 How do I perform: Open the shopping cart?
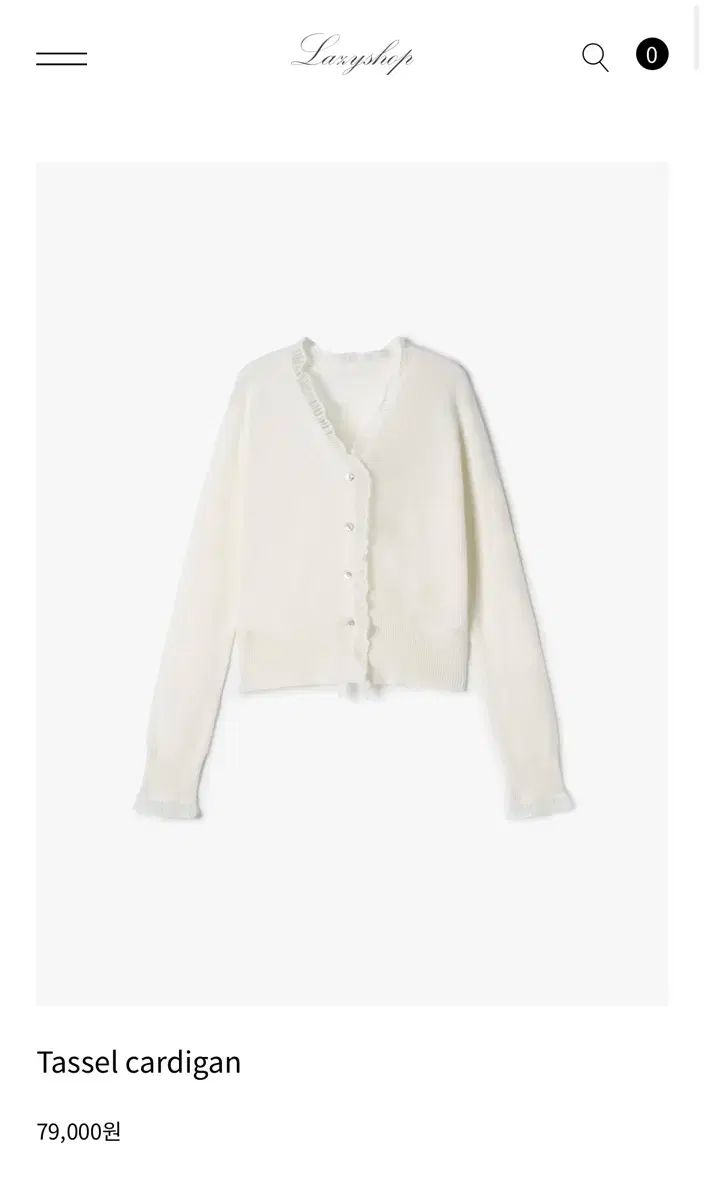(652, 55)
